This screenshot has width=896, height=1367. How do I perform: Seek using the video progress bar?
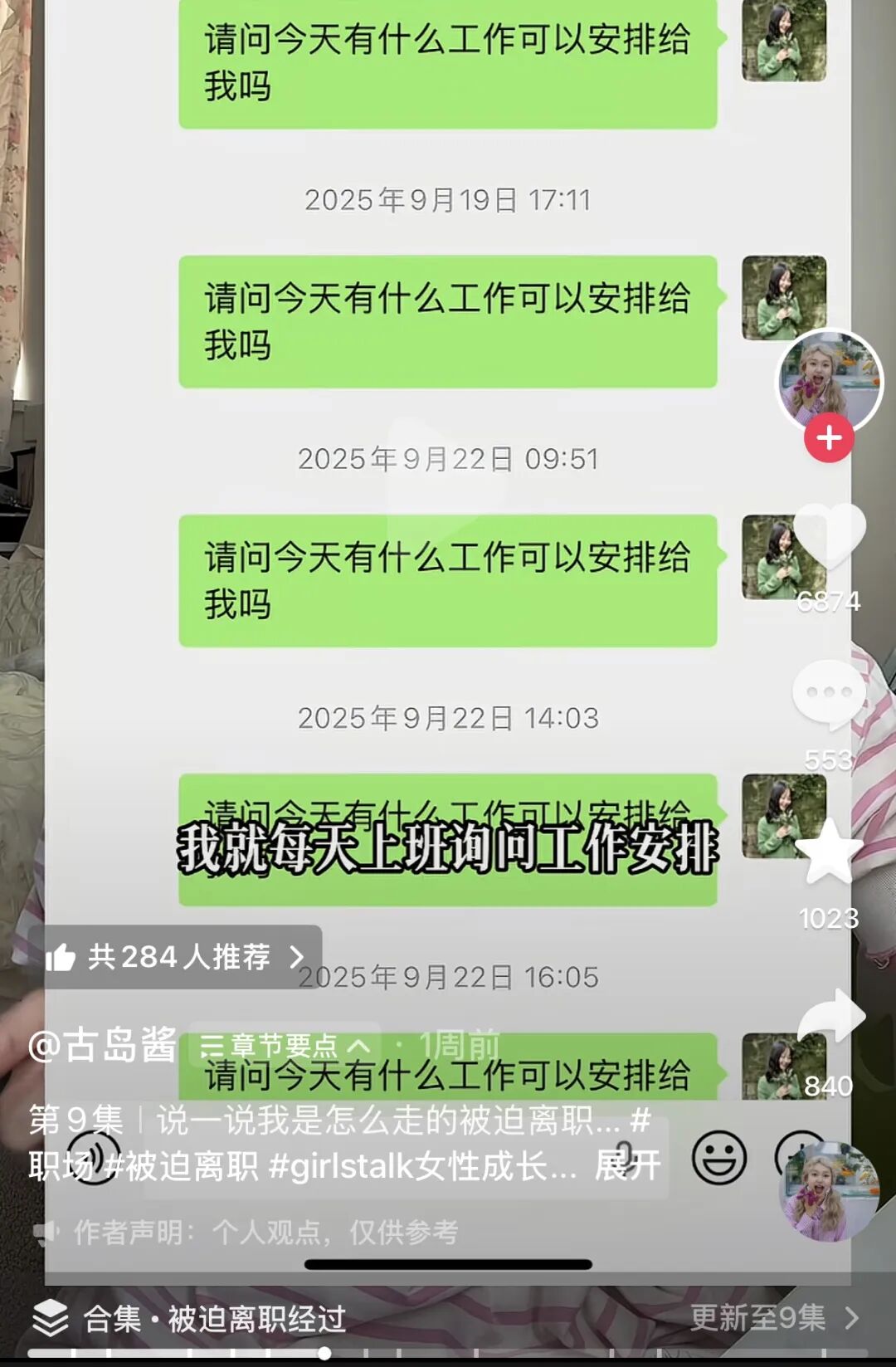tap(448, 1354)
